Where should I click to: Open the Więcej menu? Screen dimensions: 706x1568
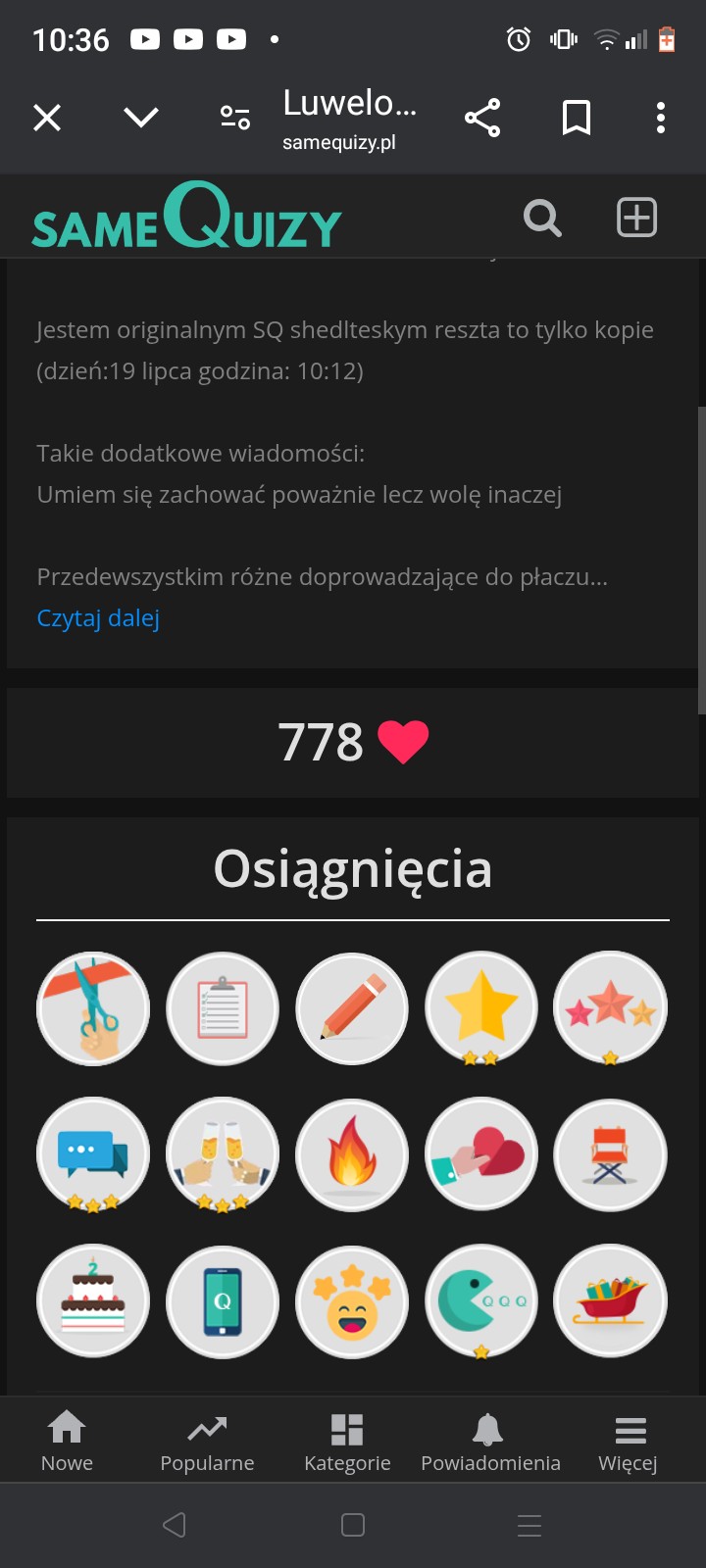tap(629, 1441)
